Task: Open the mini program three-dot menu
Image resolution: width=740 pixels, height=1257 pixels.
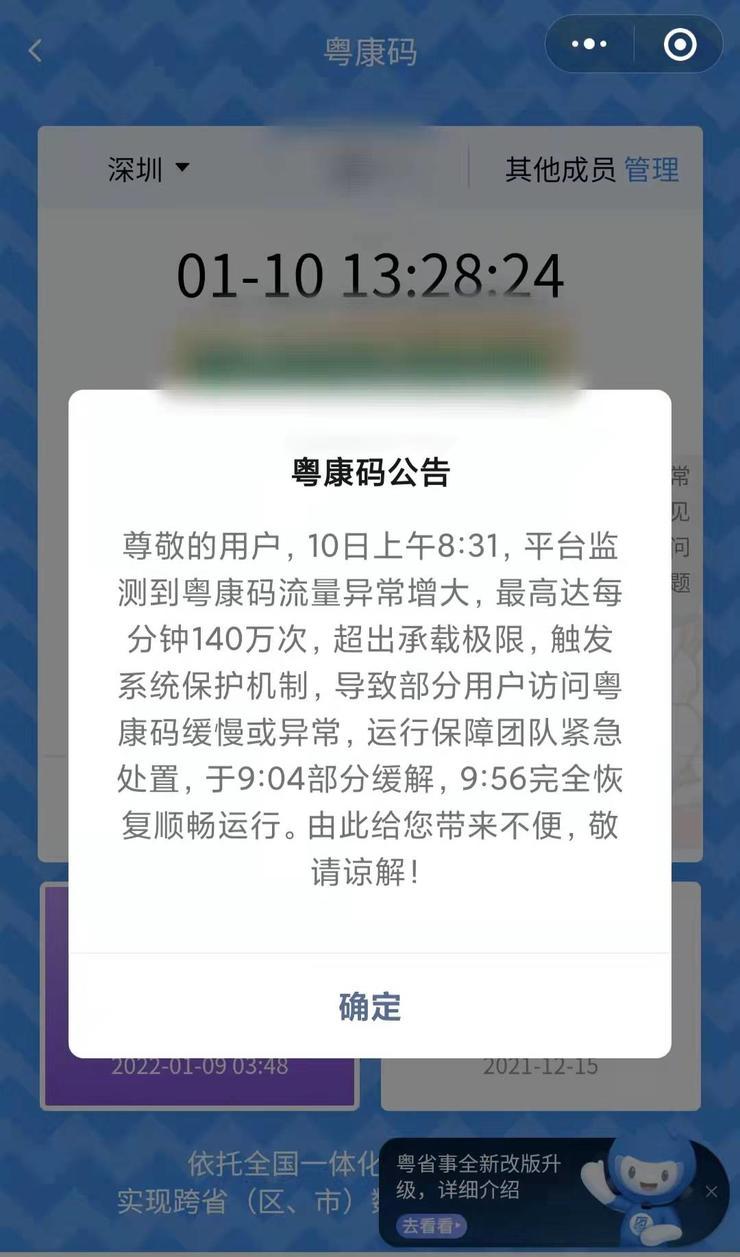Action: coord(589,44)
